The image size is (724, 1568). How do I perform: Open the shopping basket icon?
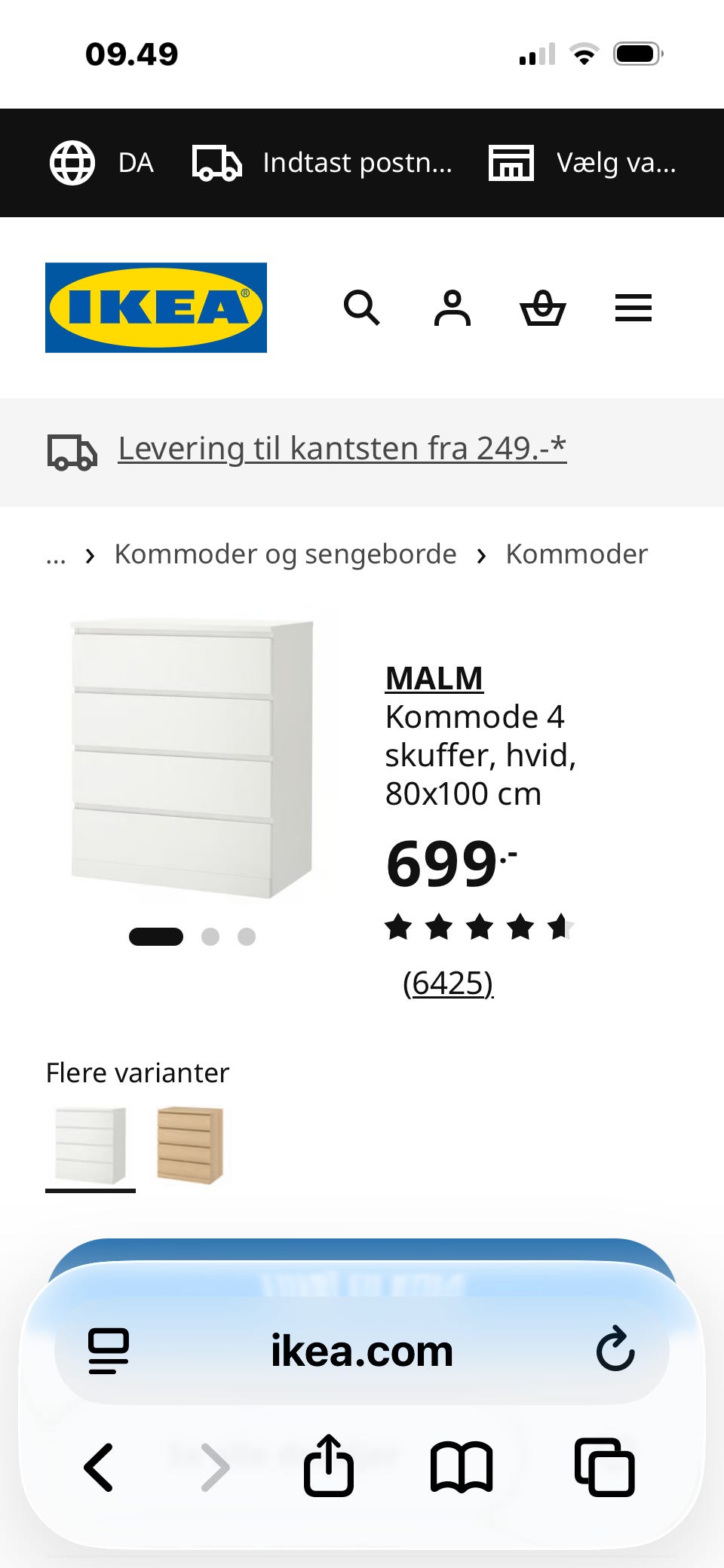(543, 308)
